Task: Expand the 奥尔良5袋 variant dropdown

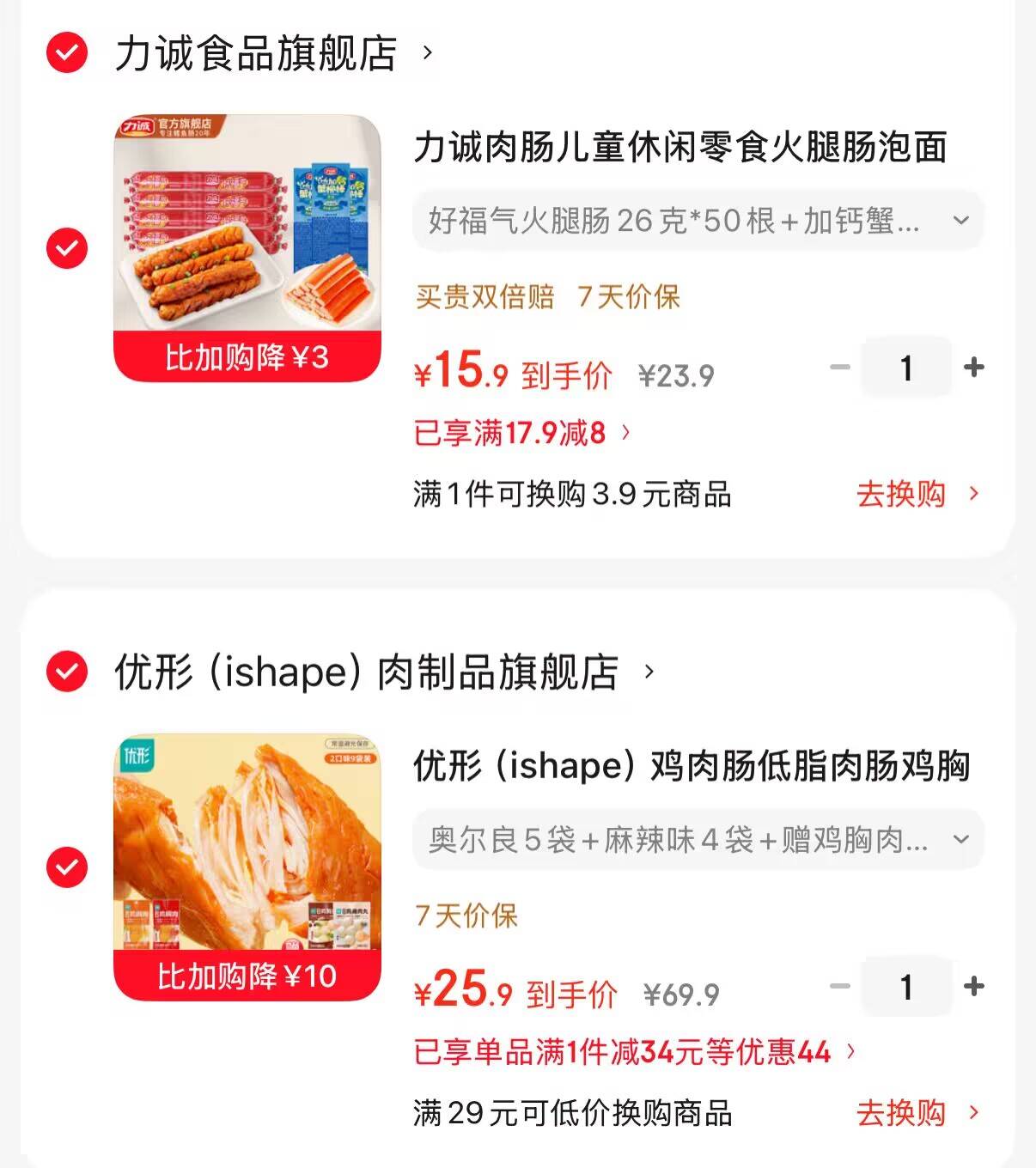Action: [698, 839]
